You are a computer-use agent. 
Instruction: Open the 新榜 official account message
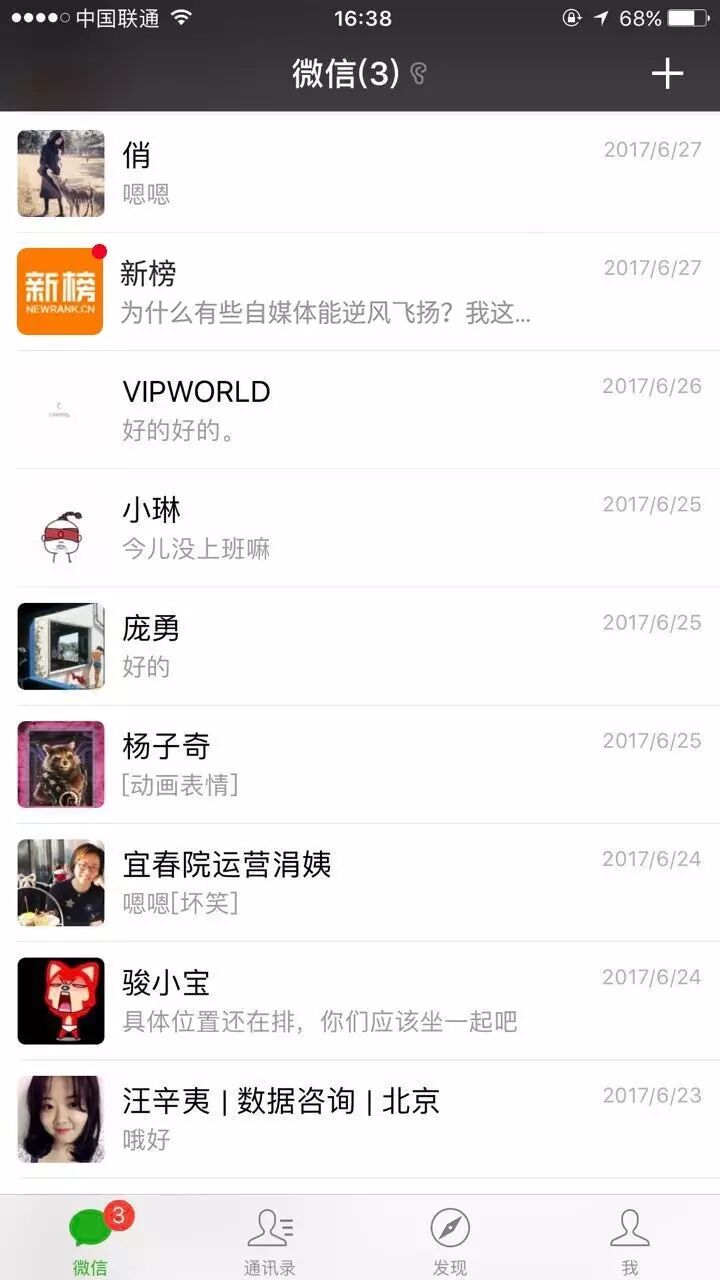(x=360, y=291)
